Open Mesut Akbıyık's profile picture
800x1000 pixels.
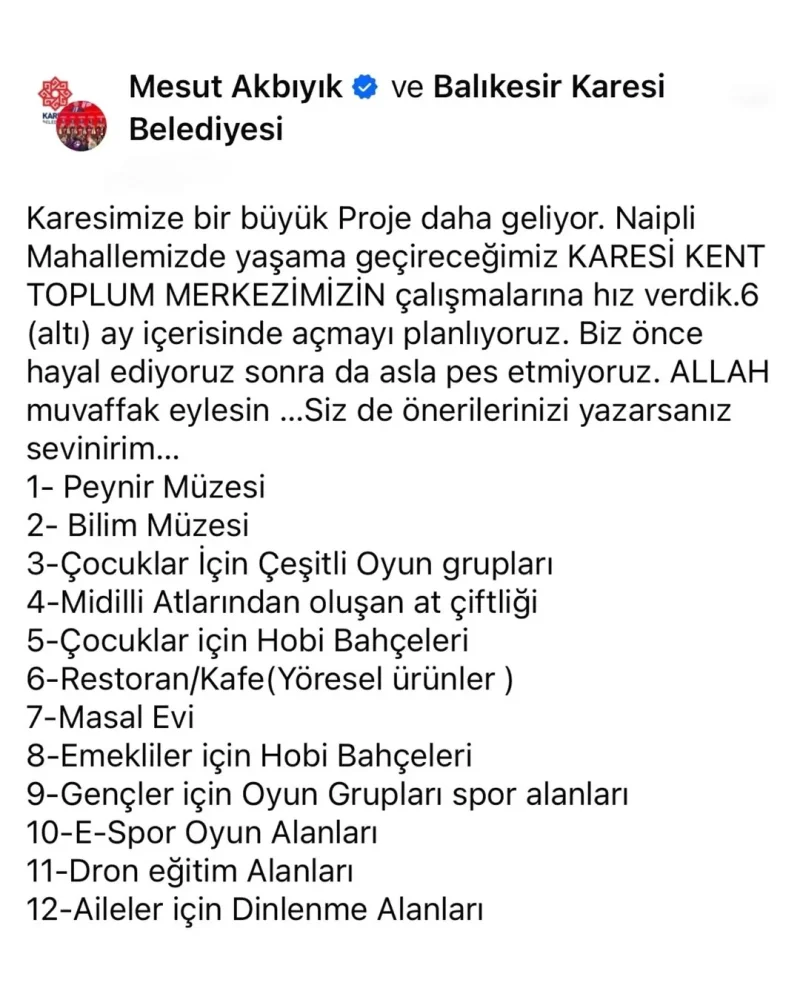pyautogui.click(x=81, y=125)
